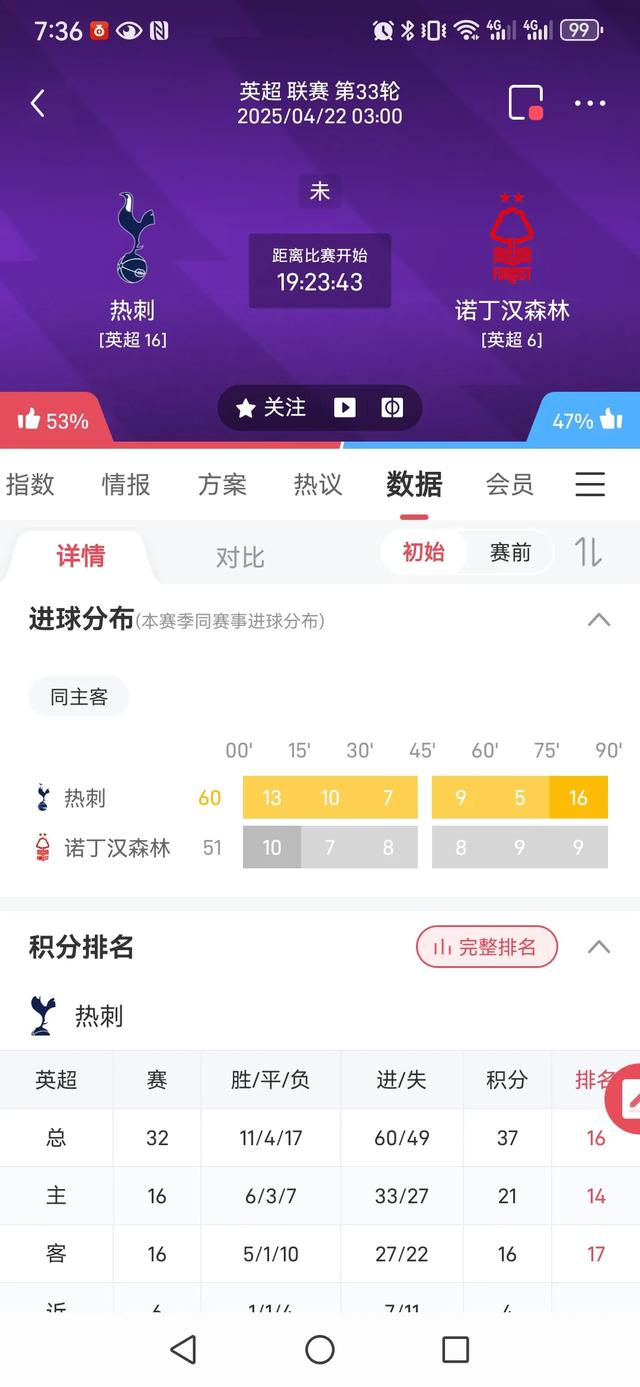Screen dimensions: 640x1387
Task: Tap the sort arrows icon next to 赛前
Action: point(588,552)
